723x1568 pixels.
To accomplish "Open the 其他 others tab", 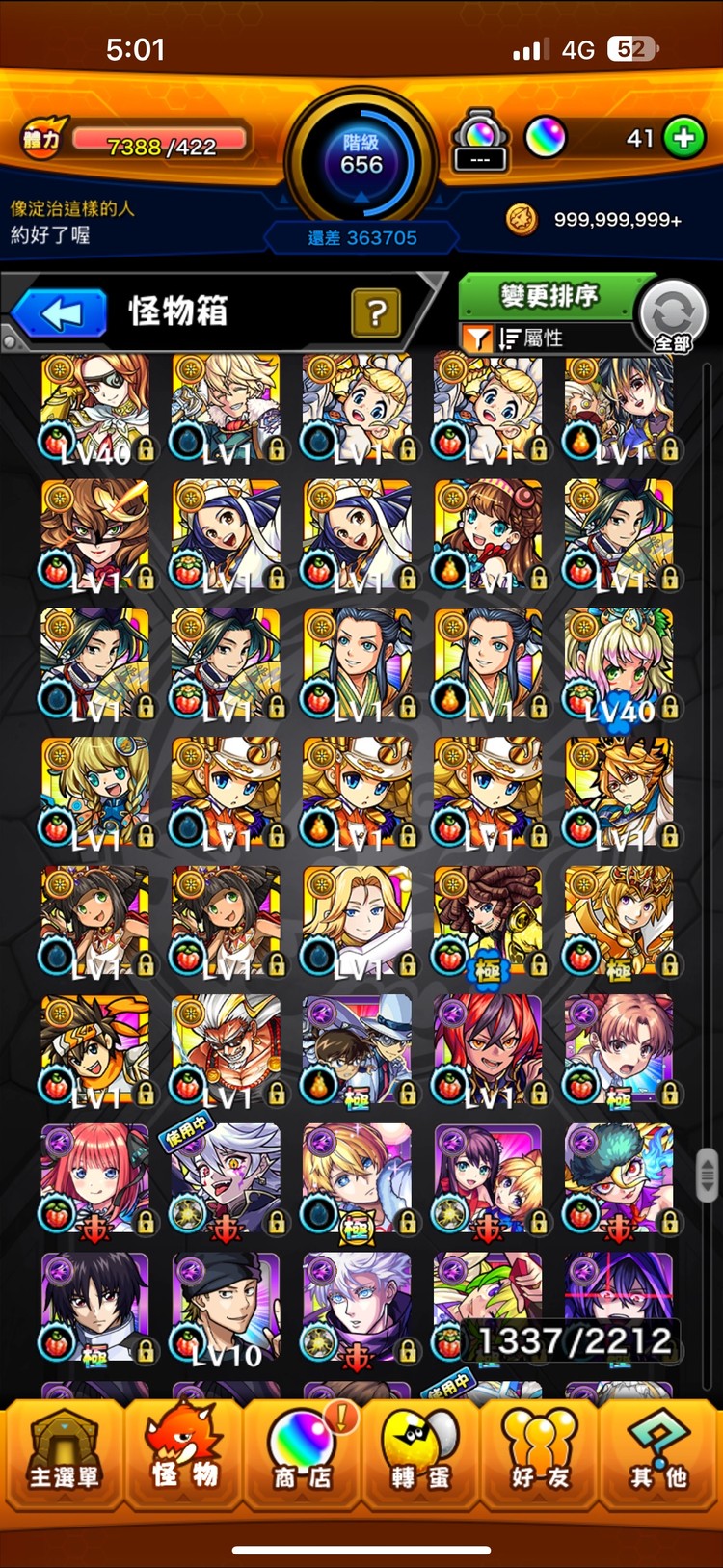I will (x=659, y=1456).
